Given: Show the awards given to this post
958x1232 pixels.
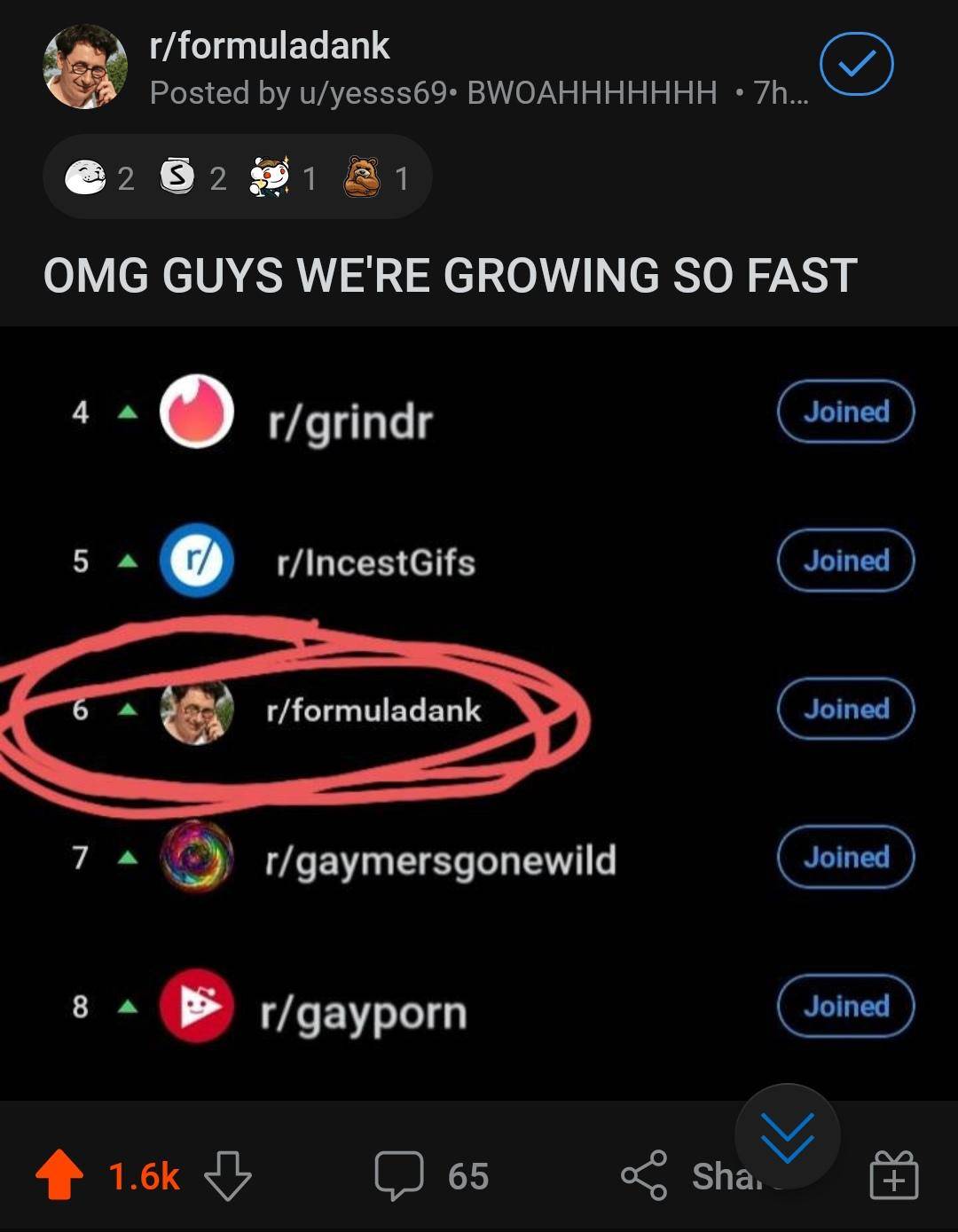Looking at the screenshot, I should [237, 178].
